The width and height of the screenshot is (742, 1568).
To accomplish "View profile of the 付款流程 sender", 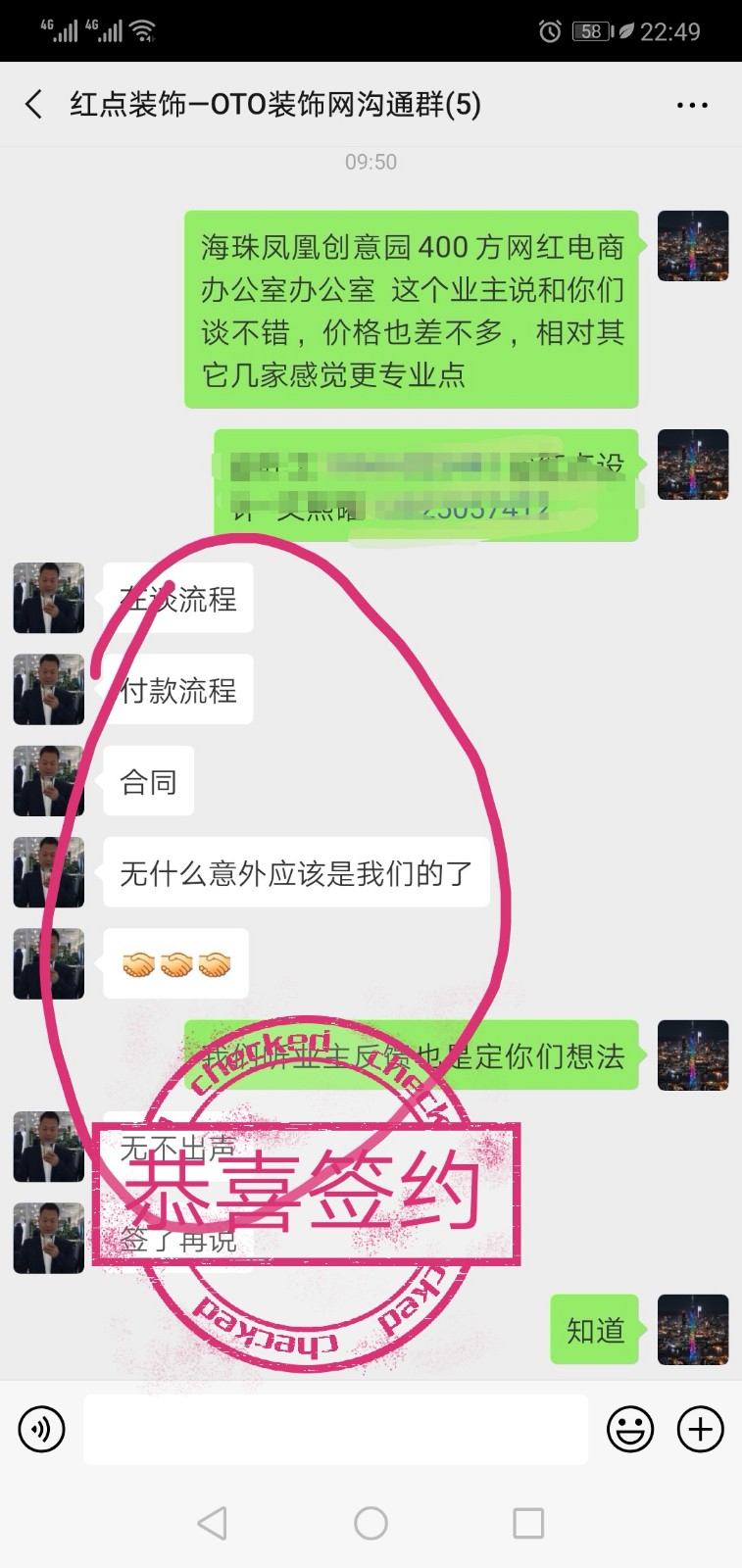I will (48, 690).
